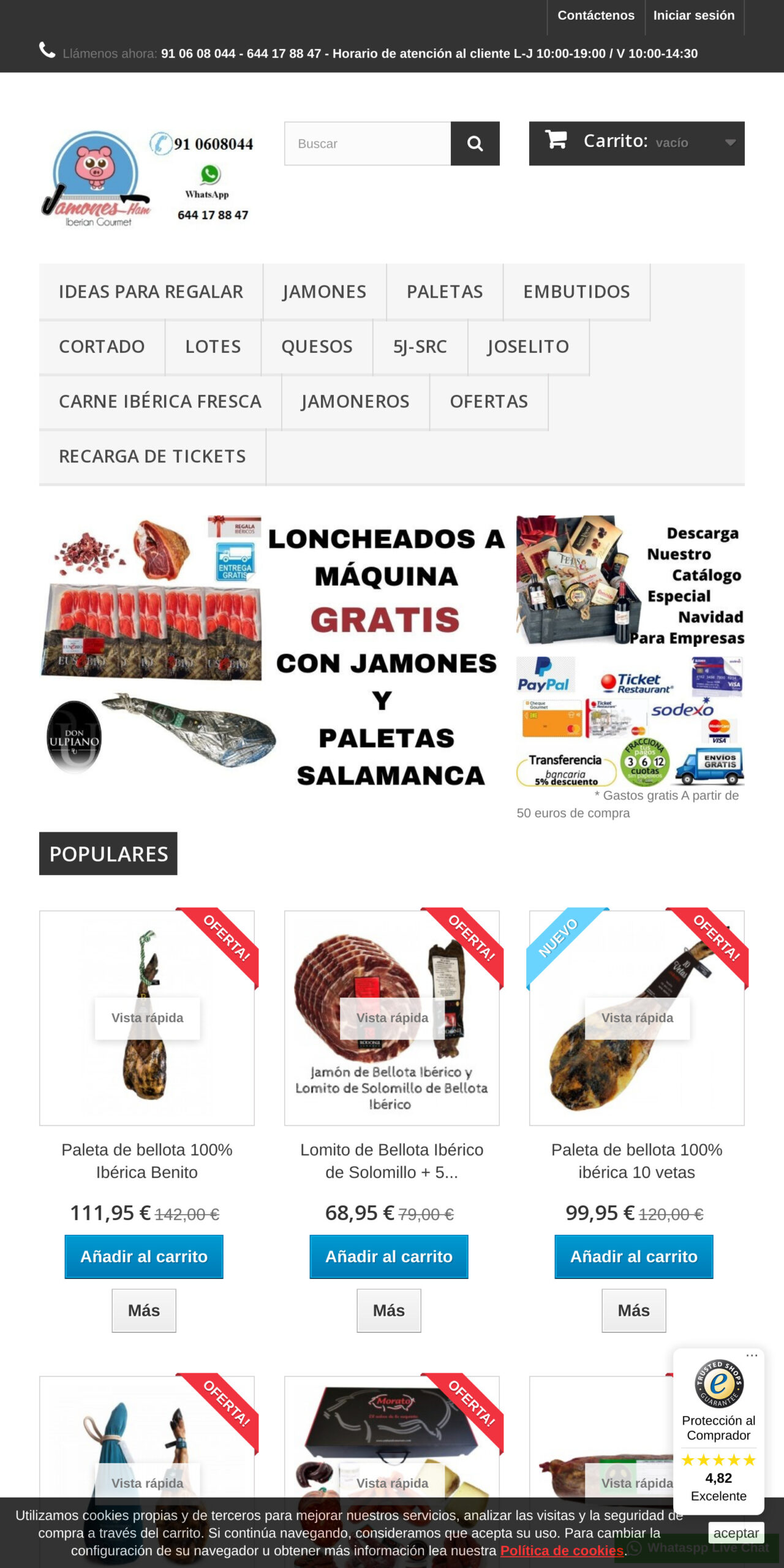Open the OFERTAS menu item
Screen dimensions: 784x1568
(x=489, y=402)
